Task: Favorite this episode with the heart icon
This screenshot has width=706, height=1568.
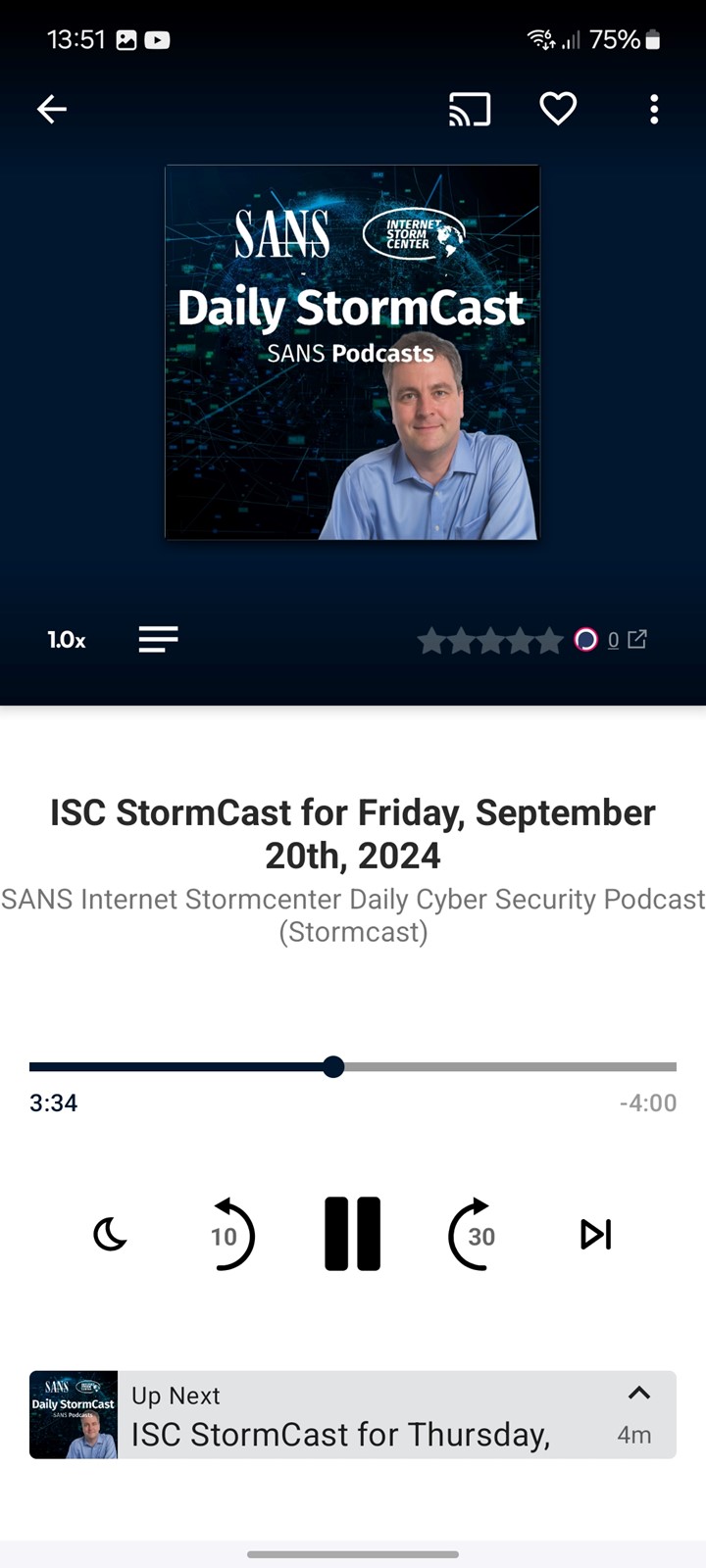Action: coord(558,109)
